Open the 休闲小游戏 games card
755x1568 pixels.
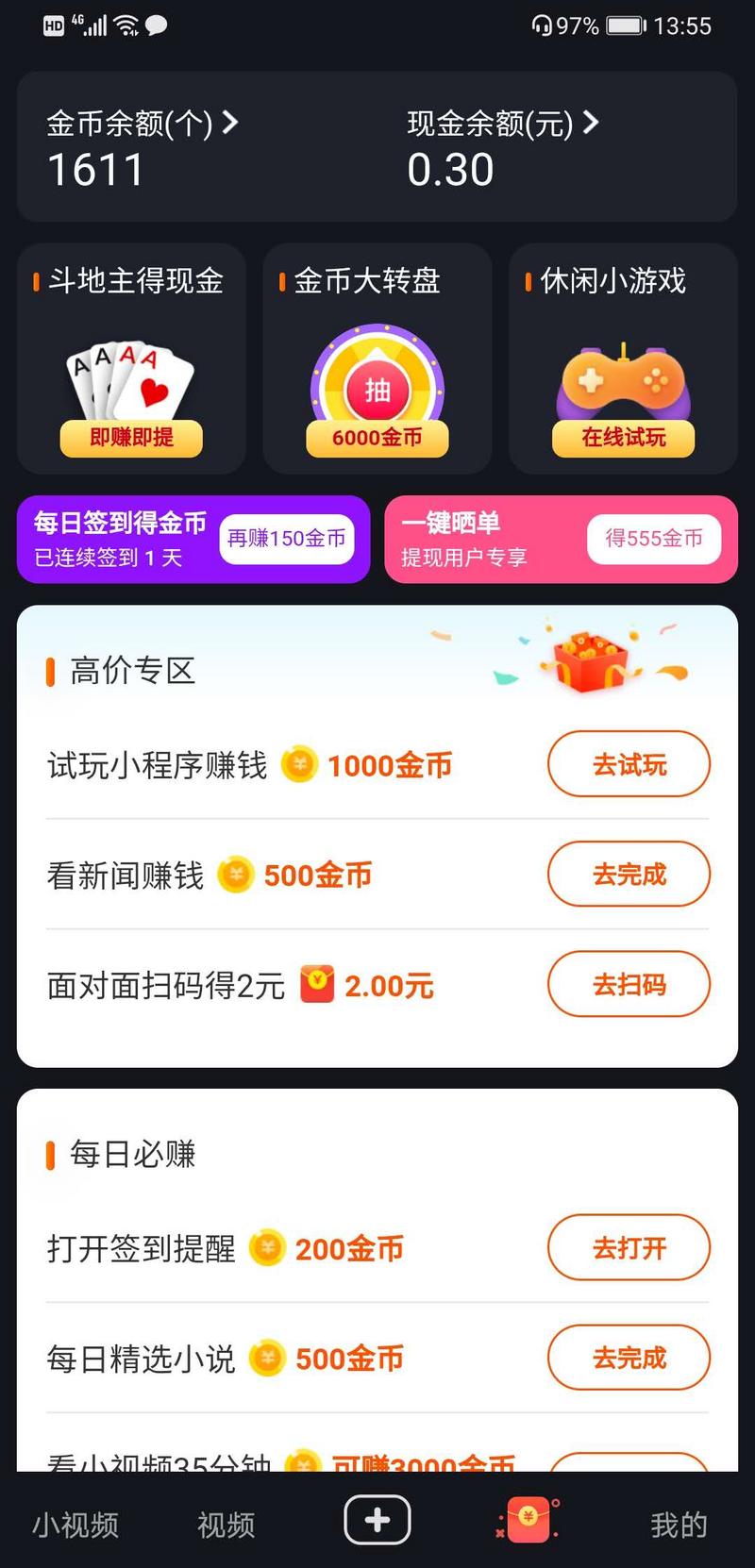pyautogui.click(x=623, y=359)
